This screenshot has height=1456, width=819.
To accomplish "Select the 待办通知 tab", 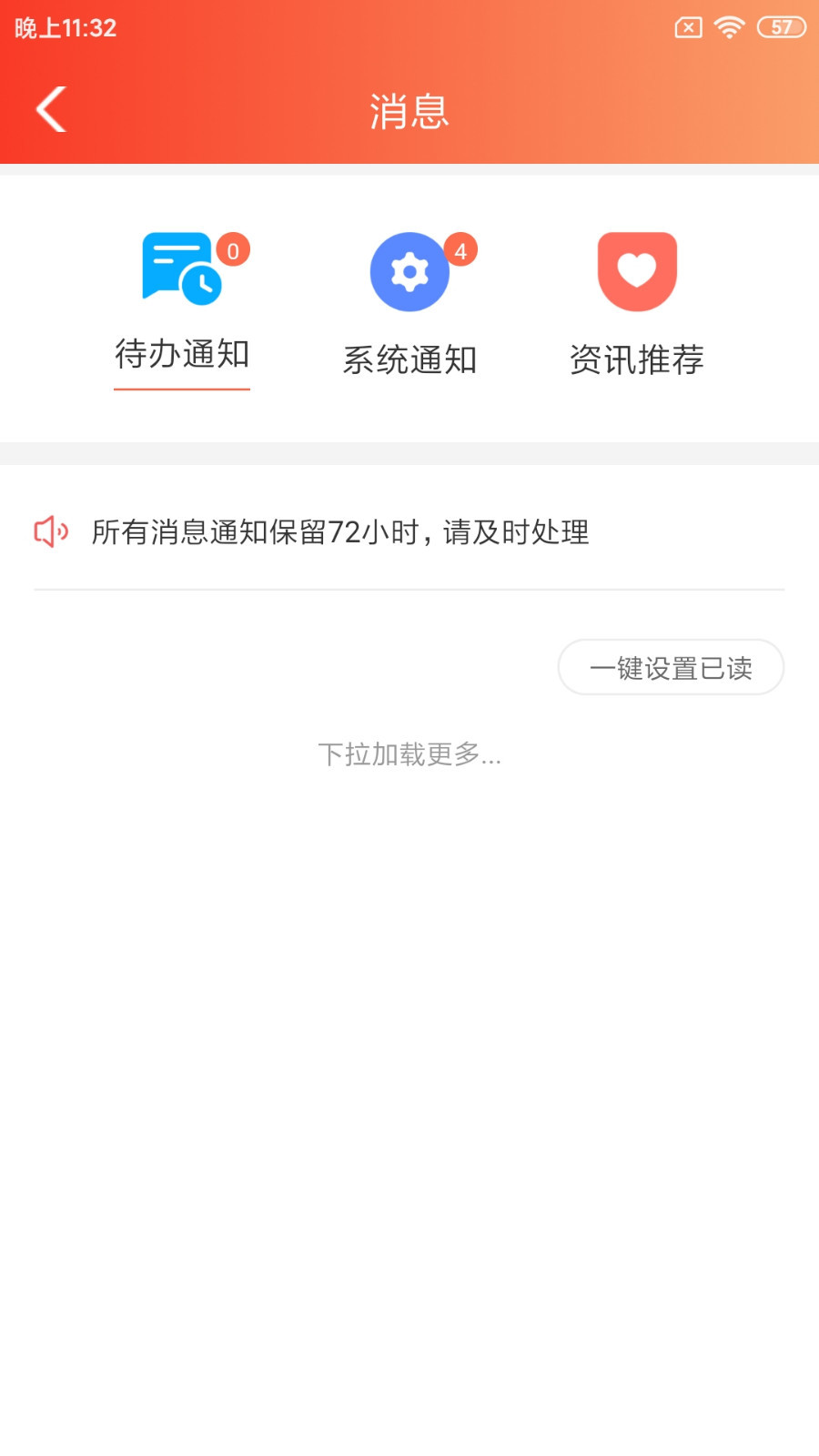I will (x=182, y=356).
